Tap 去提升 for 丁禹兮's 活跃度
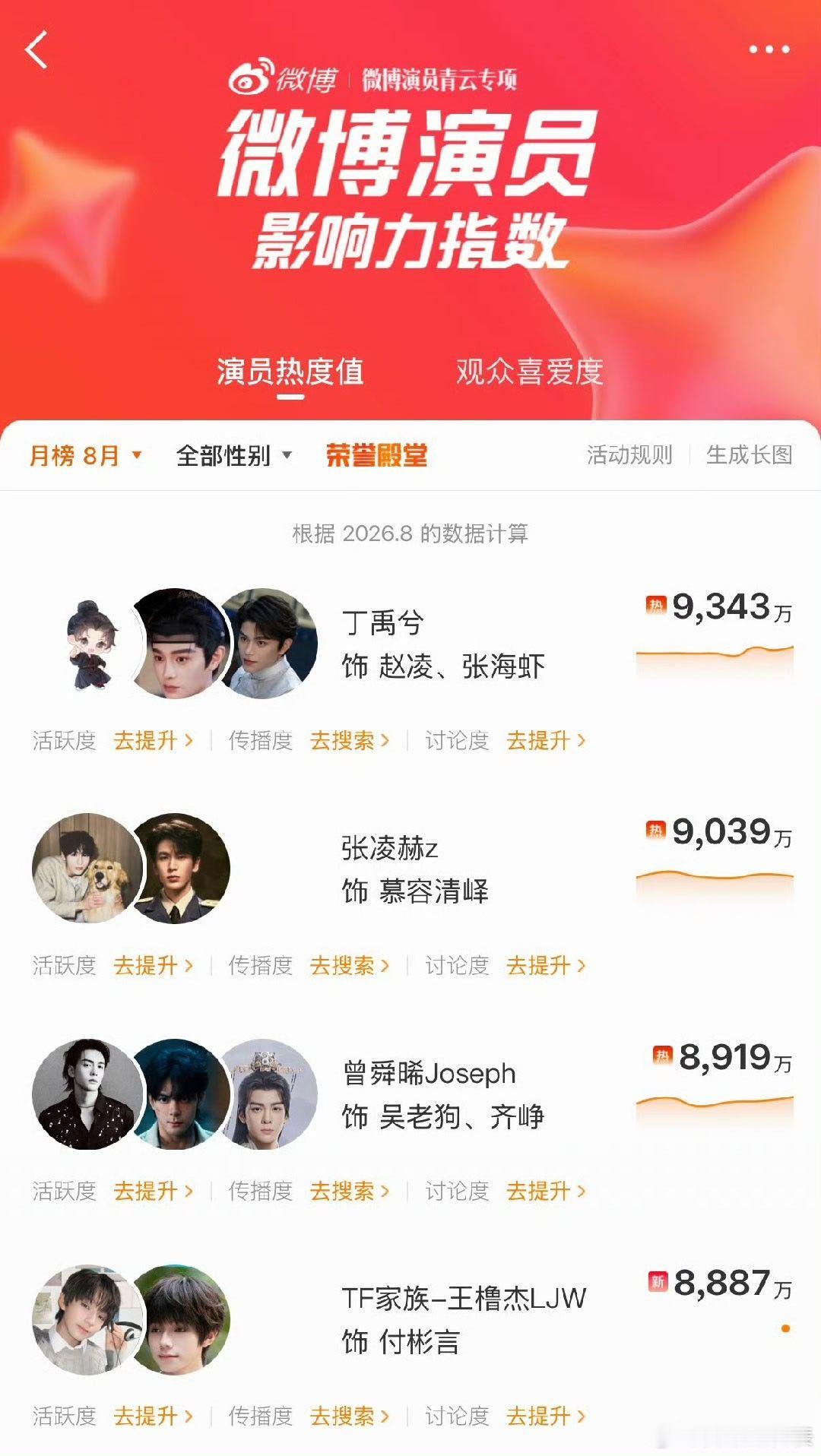 (154, 740)
